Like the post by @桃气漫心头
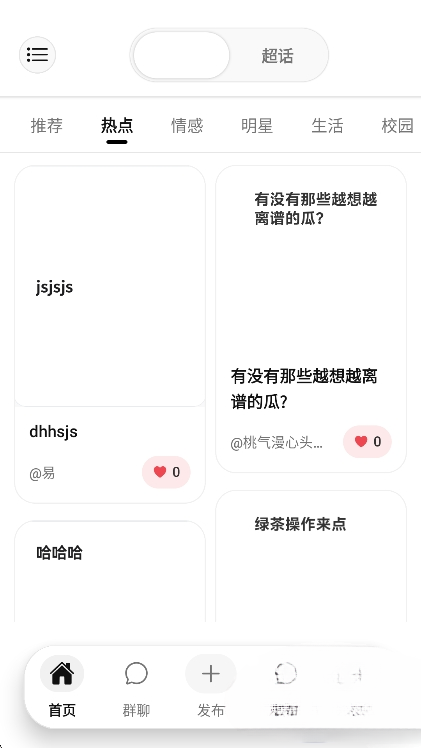This screenshot has width=421, height=748. 367,442
